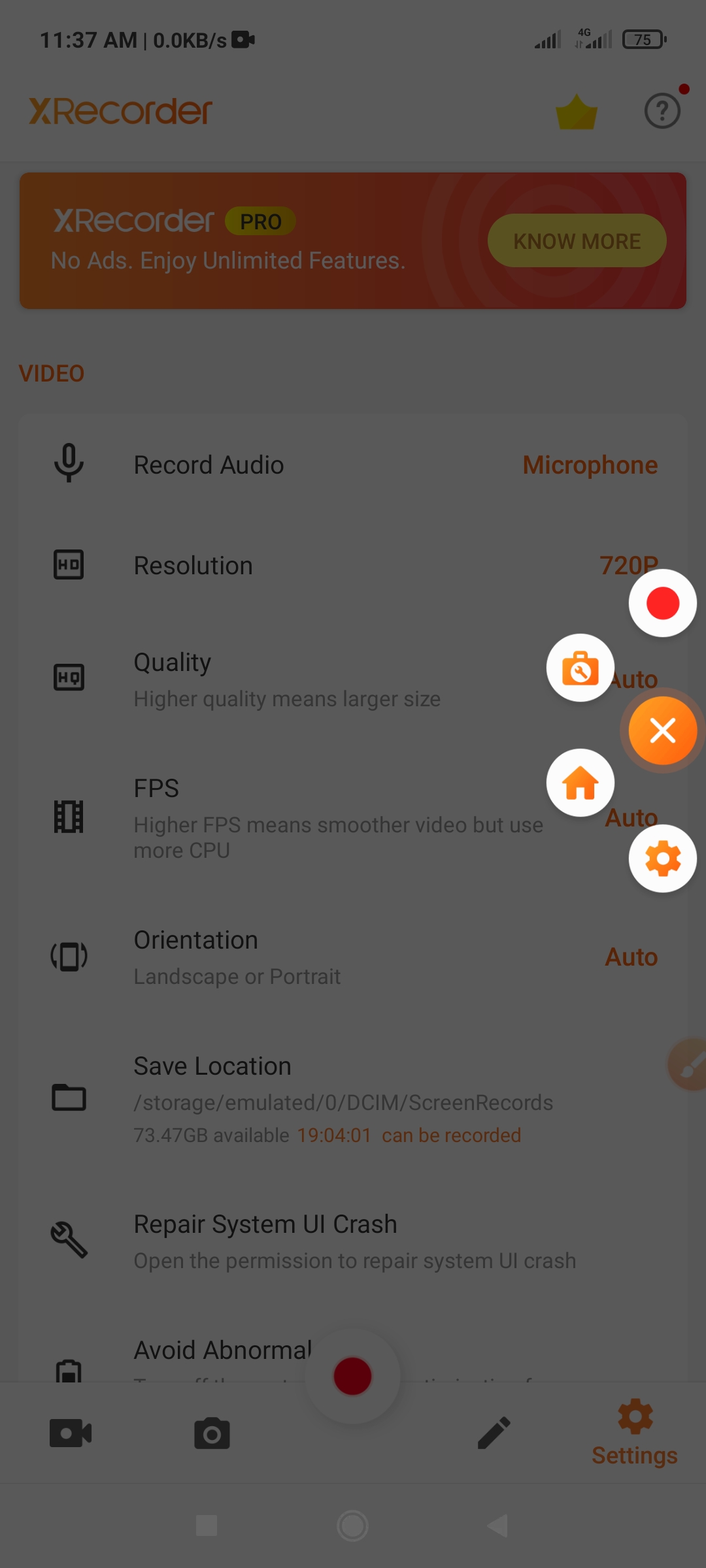This screenshot has height=1568, width=706.
Task: Open the floating settings gear bubble
Action: 662,858
